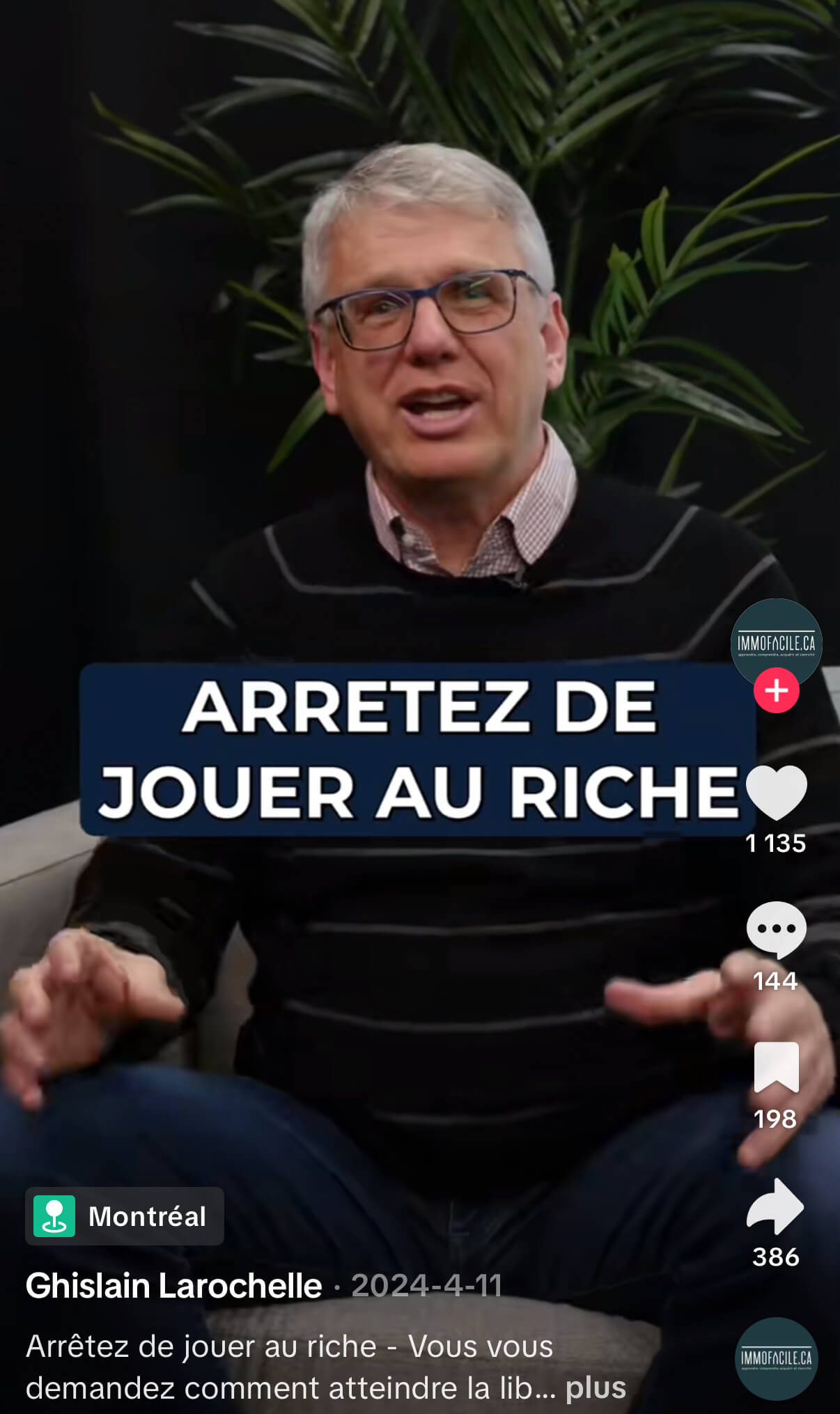Open the spinning sound disc
840x1414 pixels.
tap(777, 1358)
